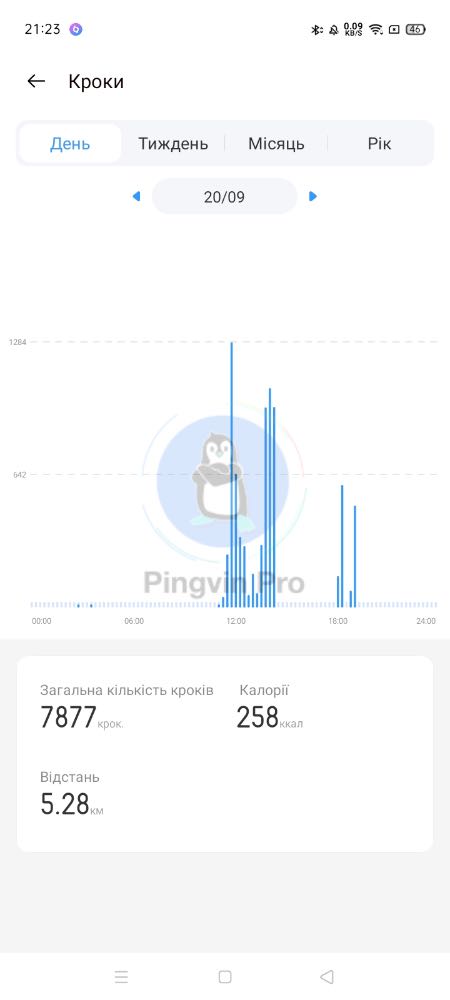Tap the system home button
The image size is (450, 1000).
tap(224, 976)
